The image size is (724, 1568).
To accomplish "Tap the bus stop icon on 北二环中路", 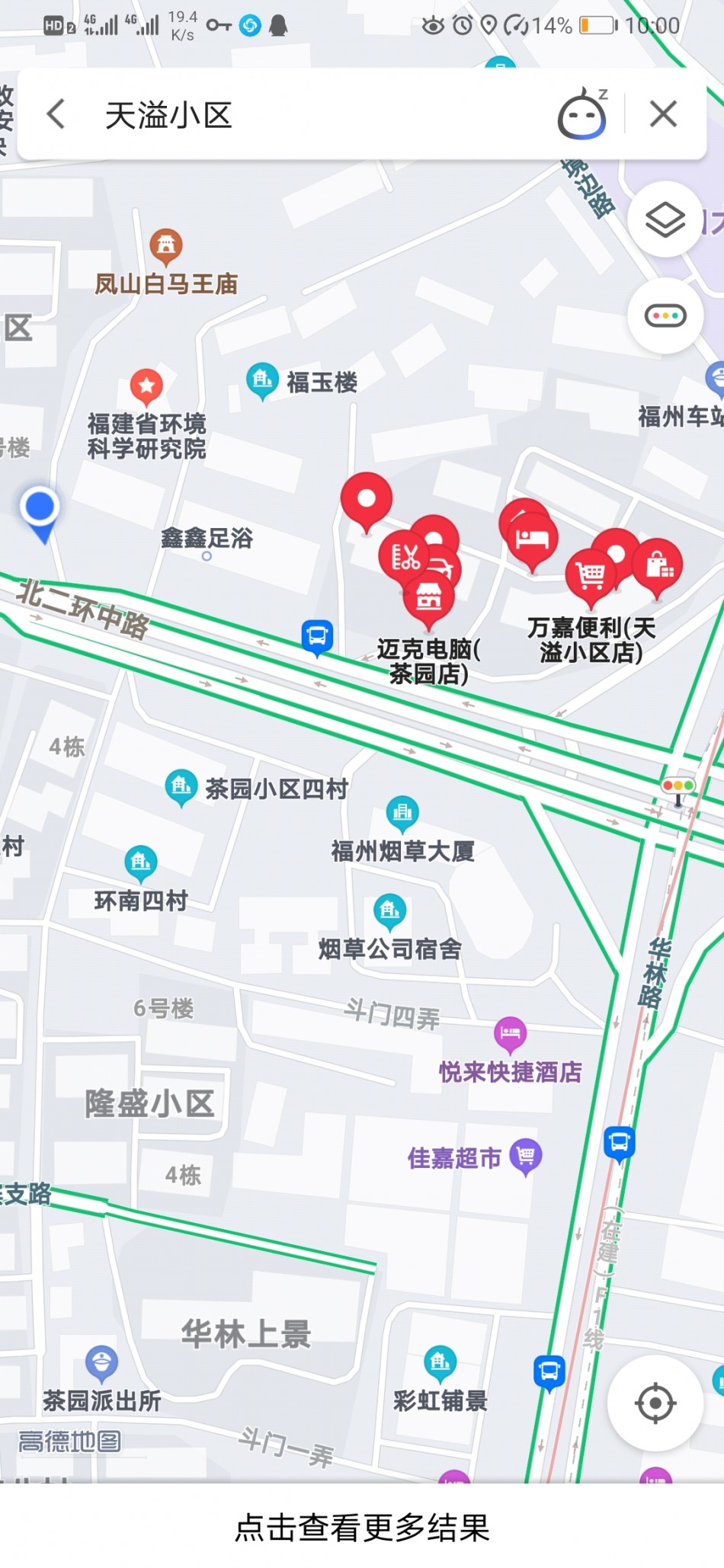I will [317, 635].
